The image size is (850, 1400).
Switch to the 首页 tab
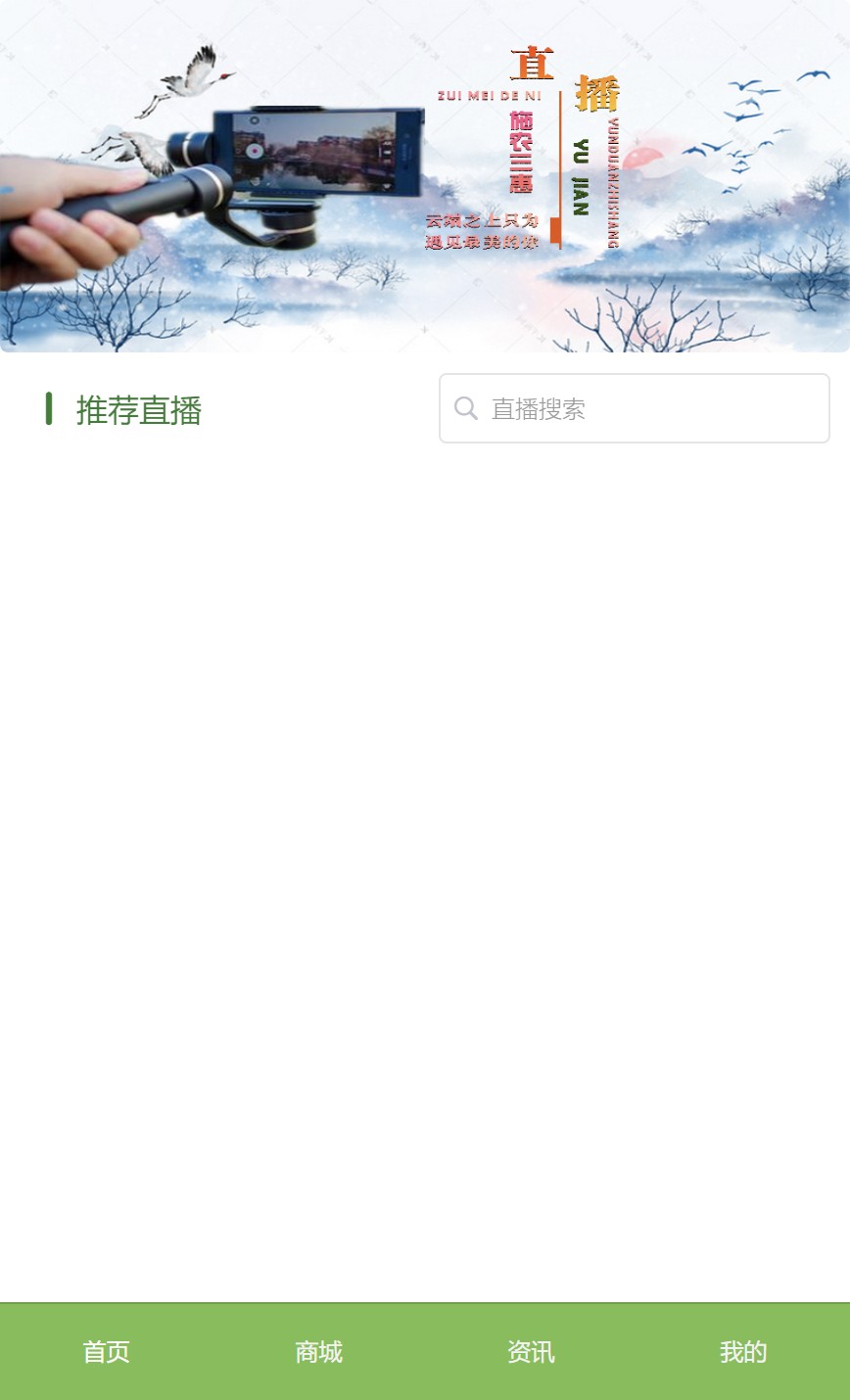(x=106, y=1352)
